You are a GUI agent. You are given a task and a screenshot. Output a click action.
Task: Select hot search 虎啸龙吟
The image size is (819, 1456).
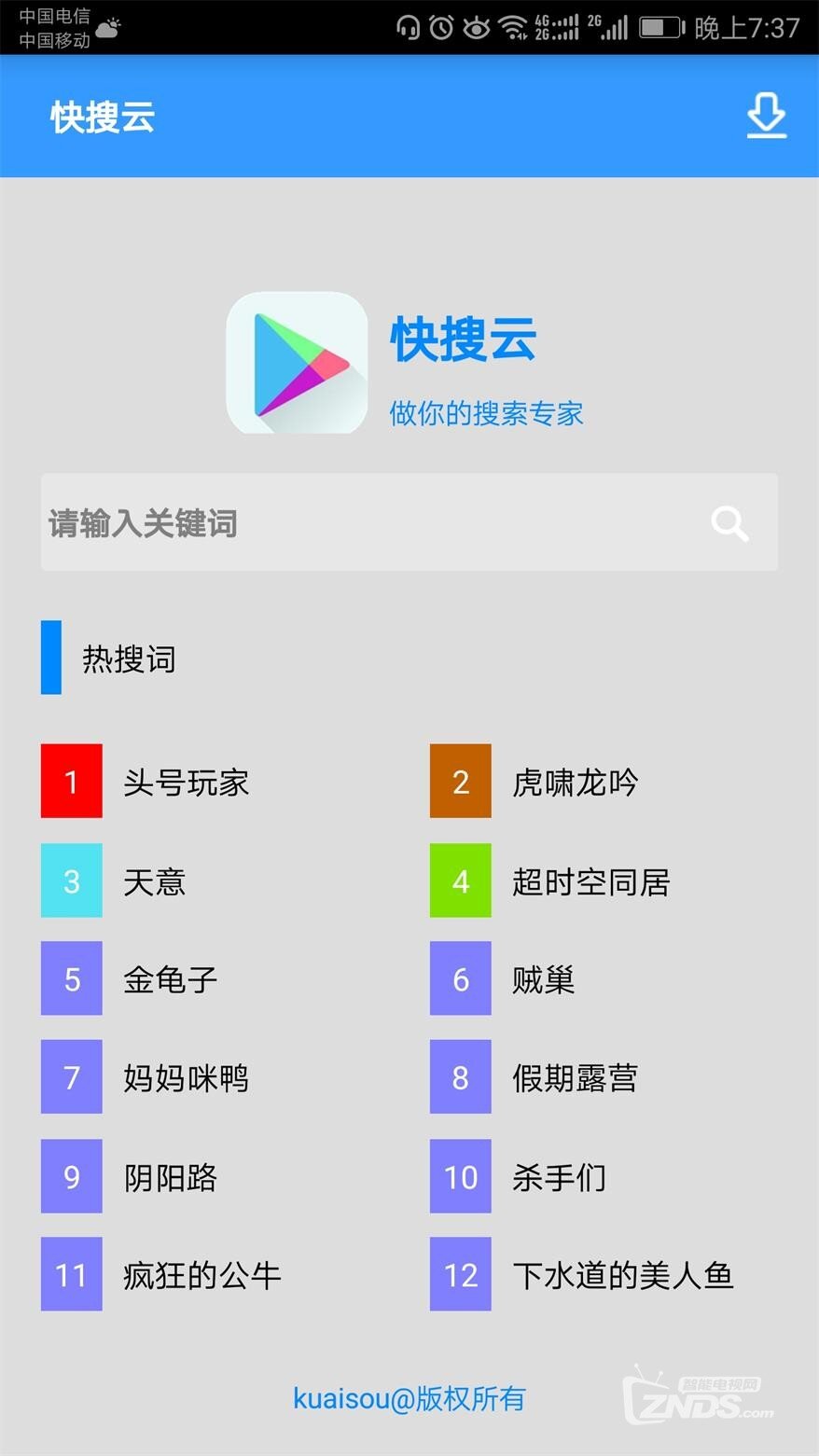(576, 782)
